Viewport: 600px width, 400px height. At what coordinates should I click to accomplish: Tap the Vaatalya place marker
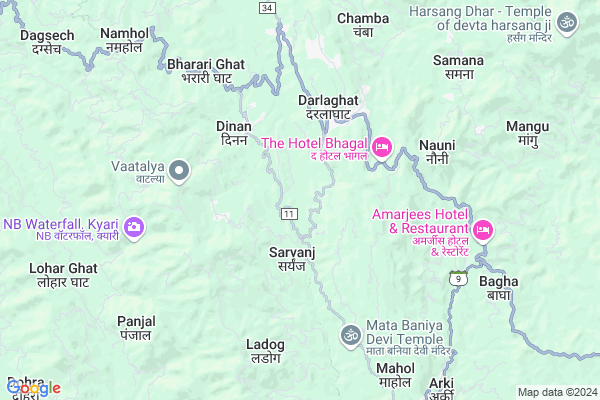tap(179, 172)
